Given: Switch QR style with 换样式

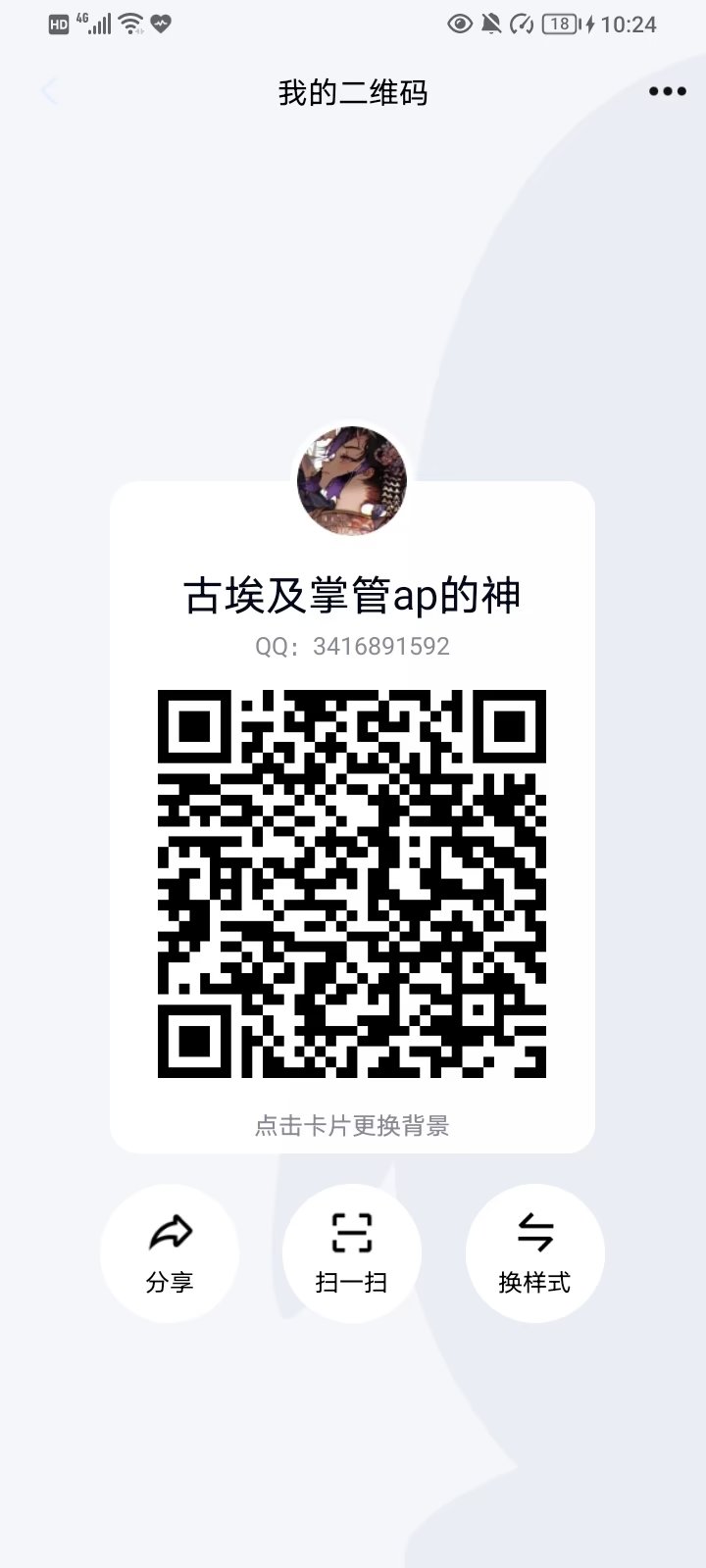Looking at the screenshot, I should pos(534,1252).
